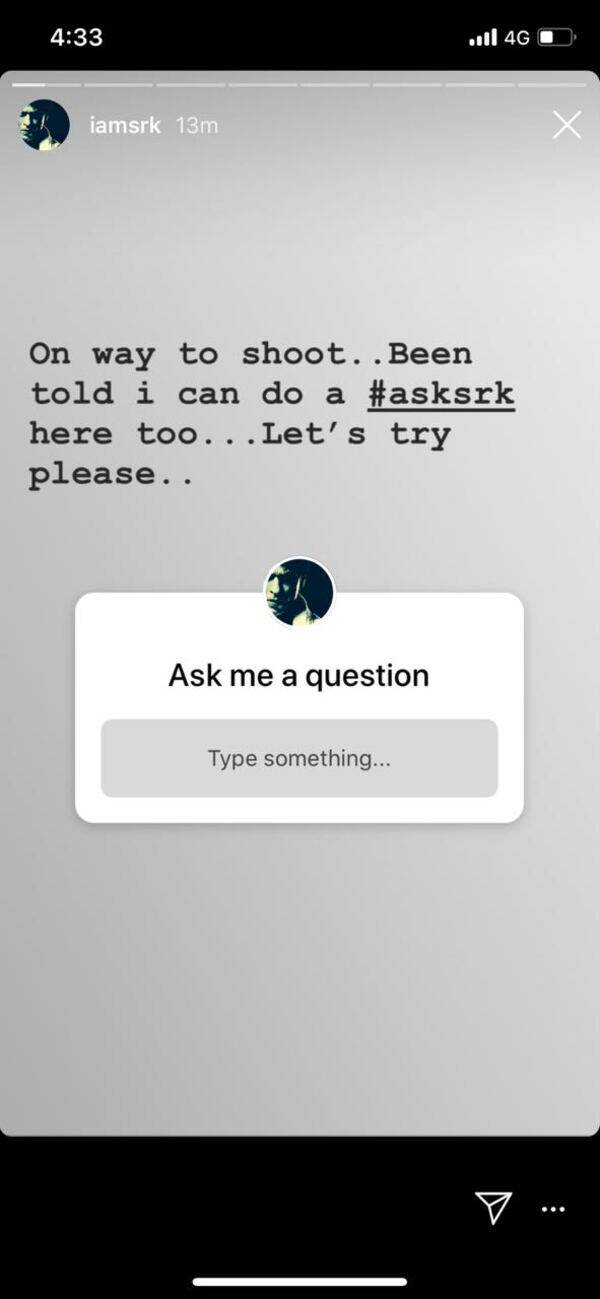
Task: Share the story via the paper plane icon
Action: pyautogui.click(x=493, y=1208)
